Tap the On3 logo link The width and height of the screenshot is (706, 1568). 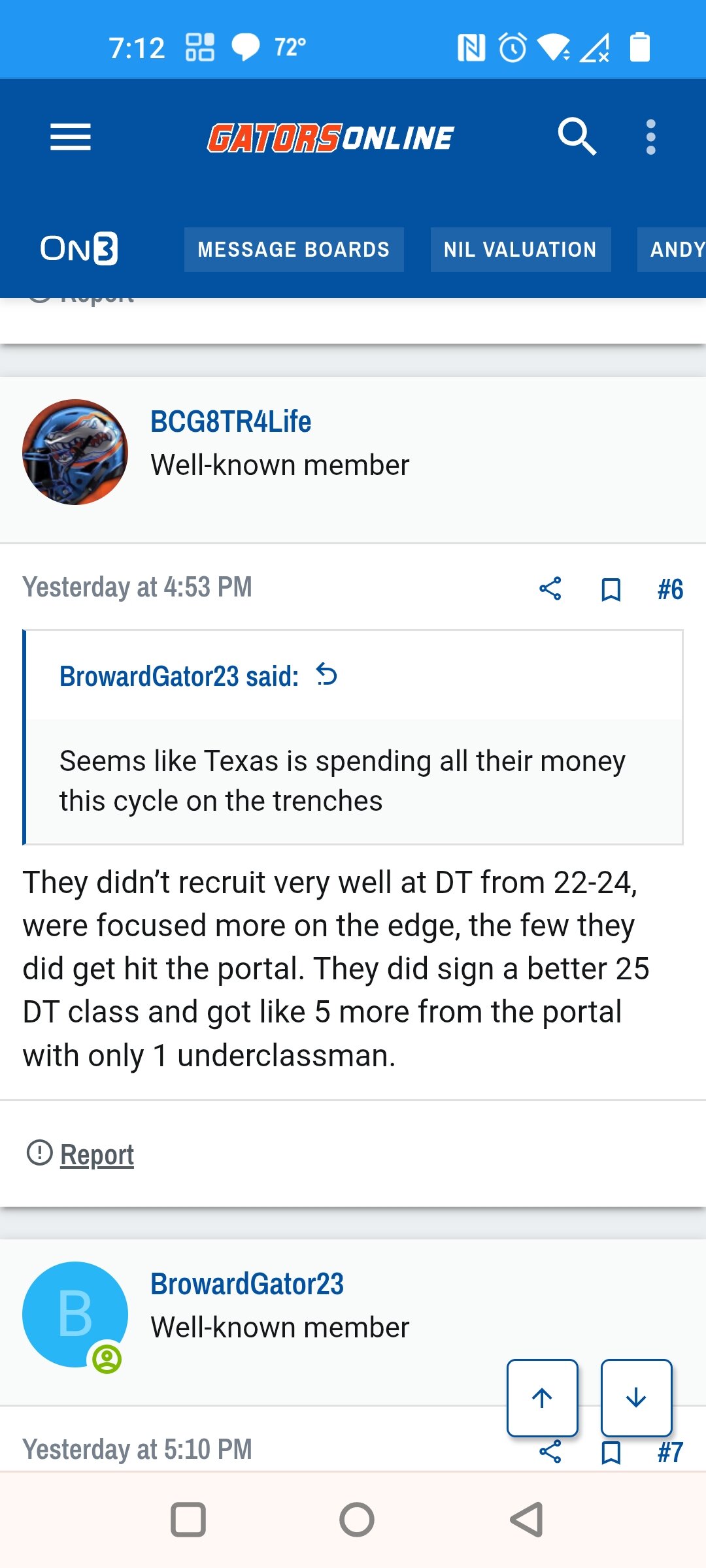pos(79,249)
